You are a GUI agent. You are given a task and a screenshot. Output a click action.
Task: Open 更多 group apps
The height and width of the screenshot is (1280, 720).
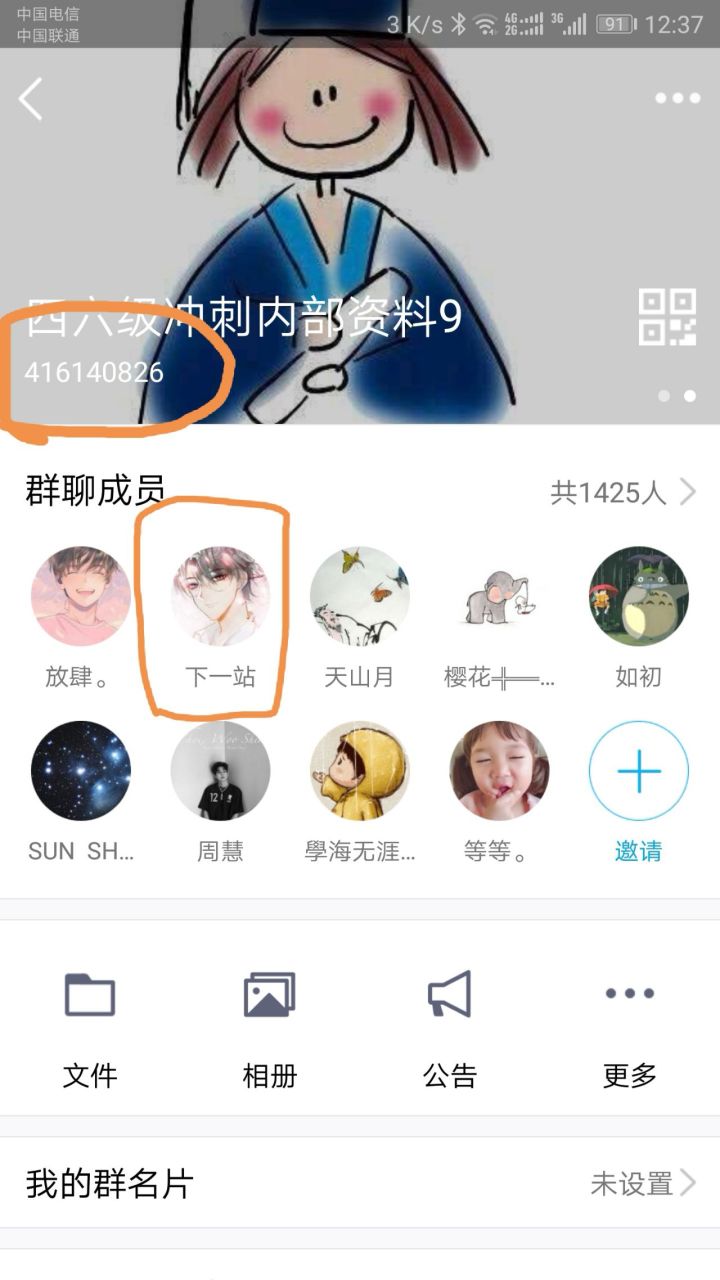tap(630, 1030)
